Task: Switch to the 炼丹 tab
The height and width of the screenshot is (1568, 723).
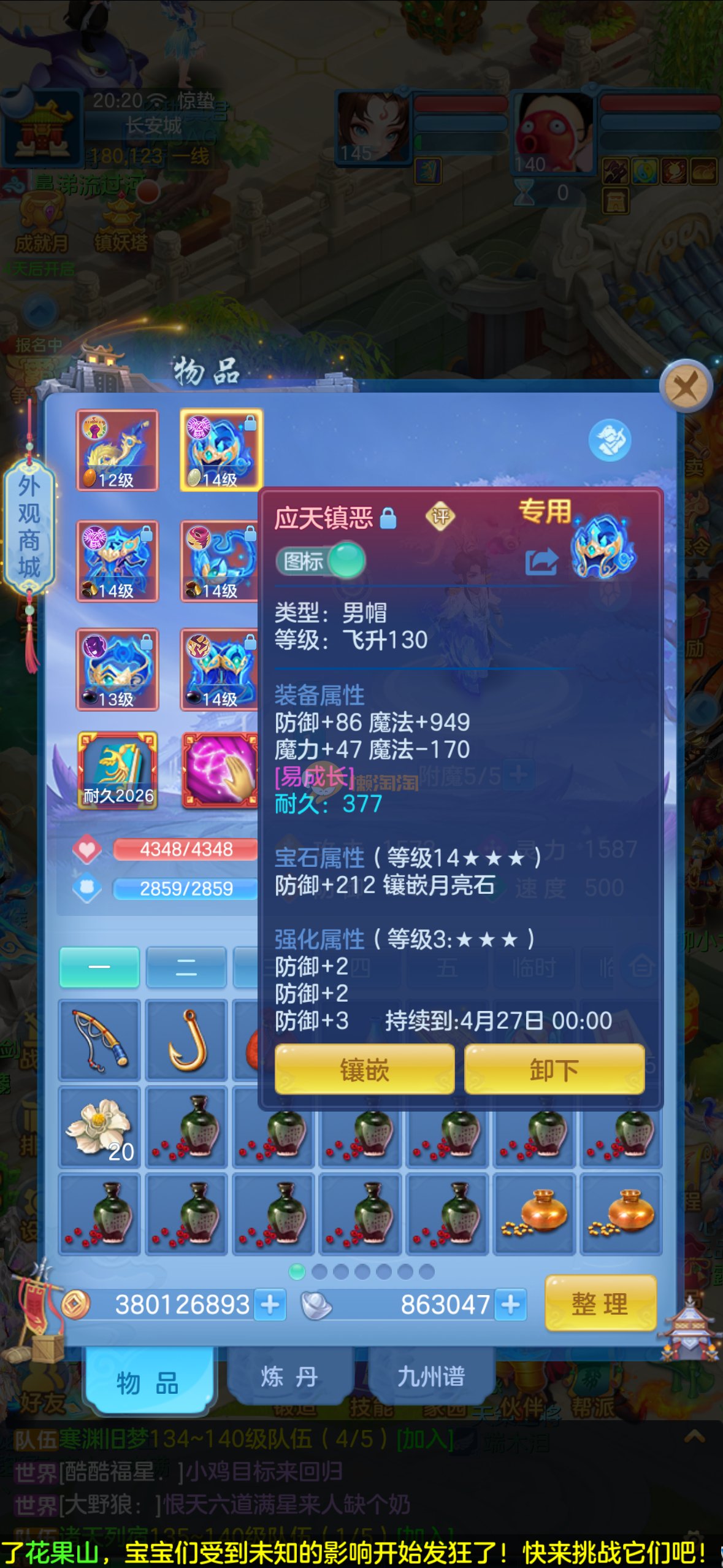Action: 289,1377
